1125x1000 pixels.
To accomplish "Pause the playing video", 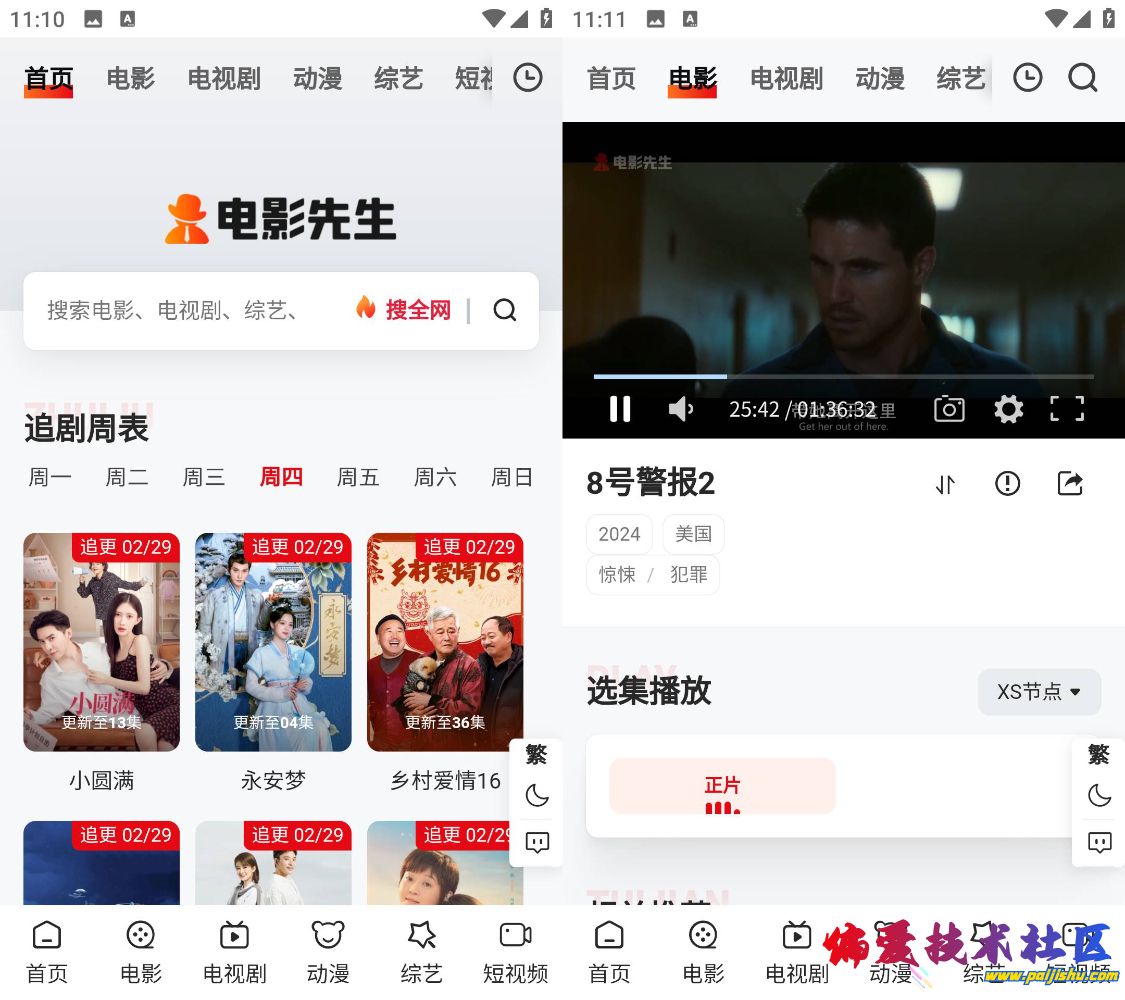I will click(x=620, y=409).
